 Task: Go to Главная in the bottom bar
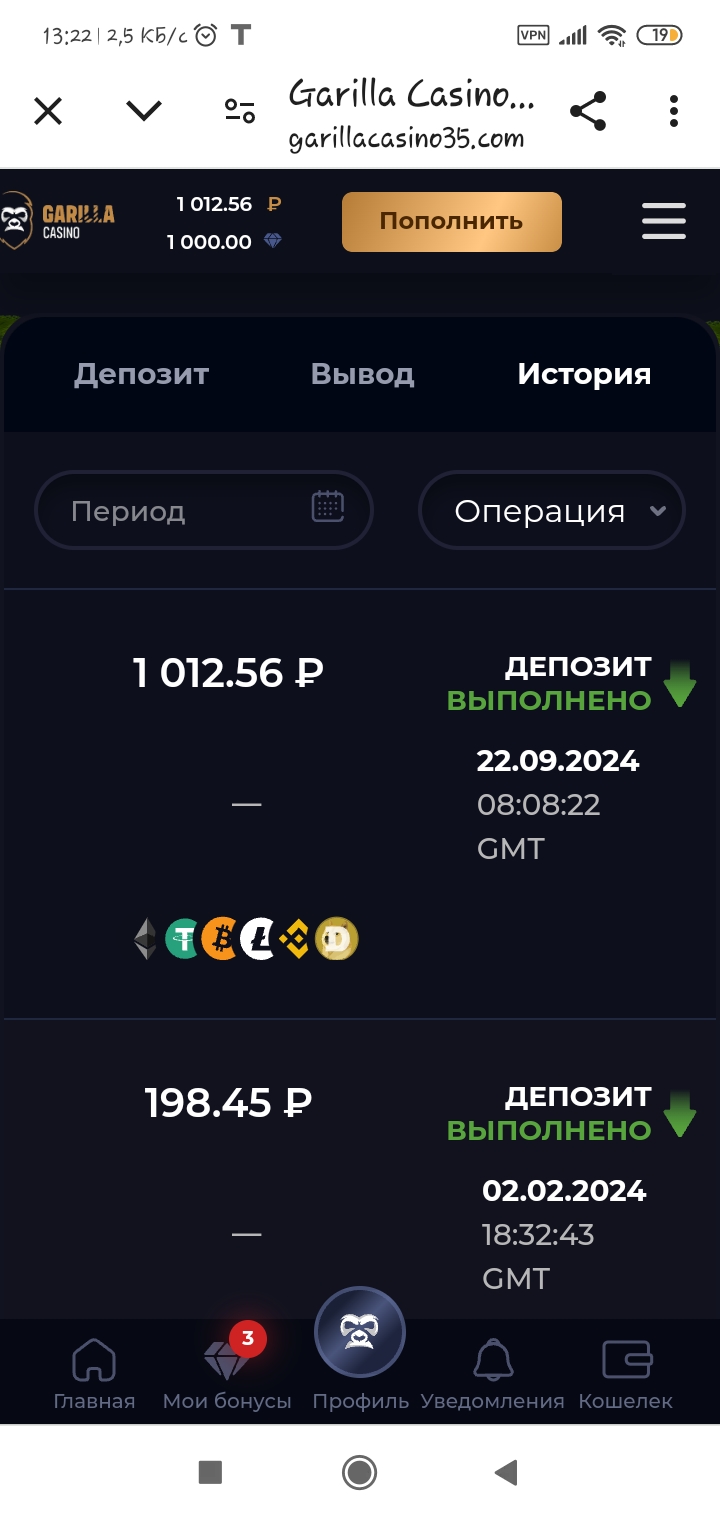pyautogui.click(x=94, y=1375)
